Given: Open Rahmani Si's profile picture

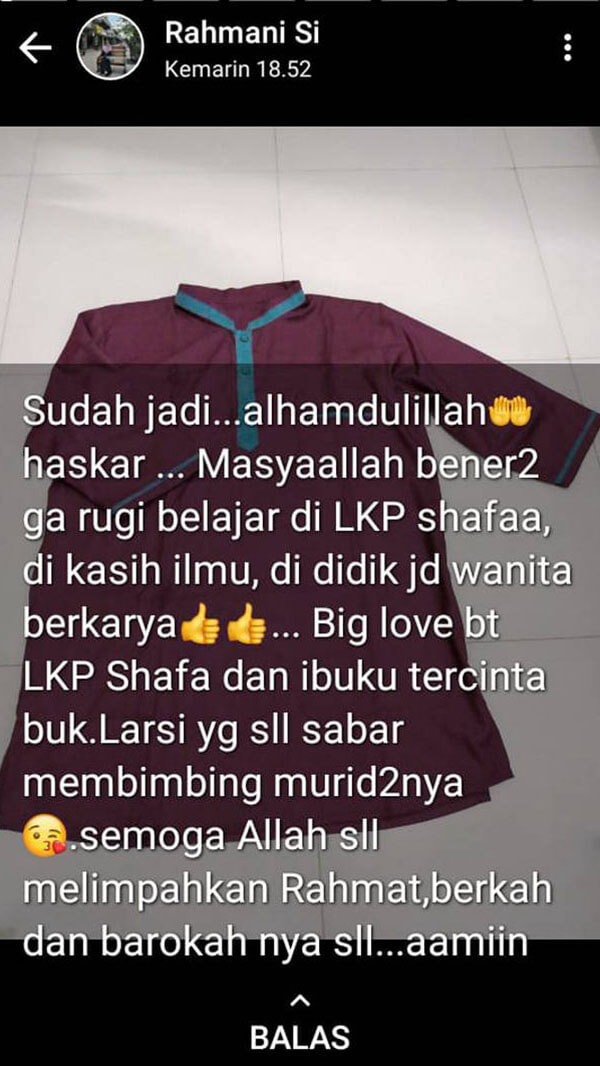Looking at the screenshot, I should click(x=109, y=48).
